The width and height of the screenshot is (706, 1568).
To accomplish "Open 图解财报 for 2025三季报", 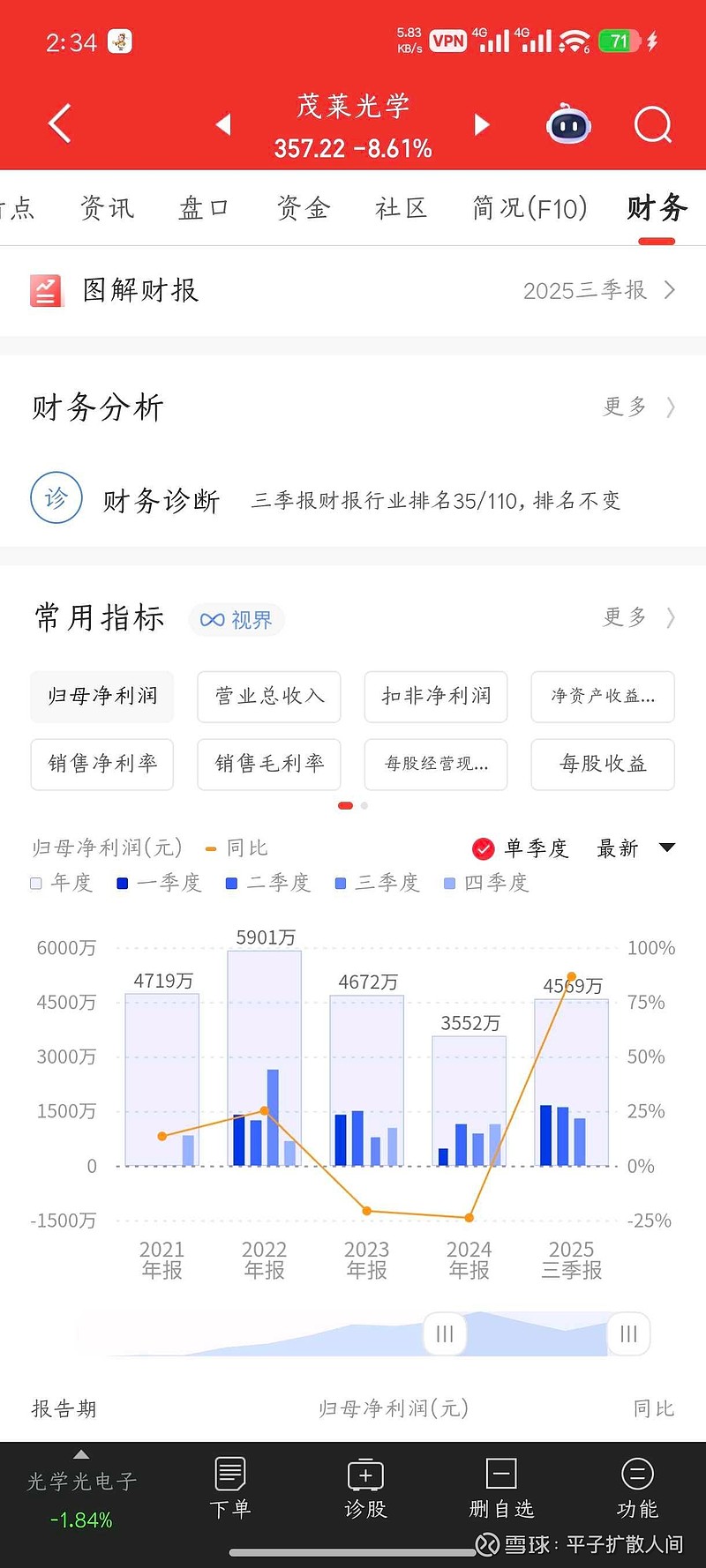I will click(353, 290).
